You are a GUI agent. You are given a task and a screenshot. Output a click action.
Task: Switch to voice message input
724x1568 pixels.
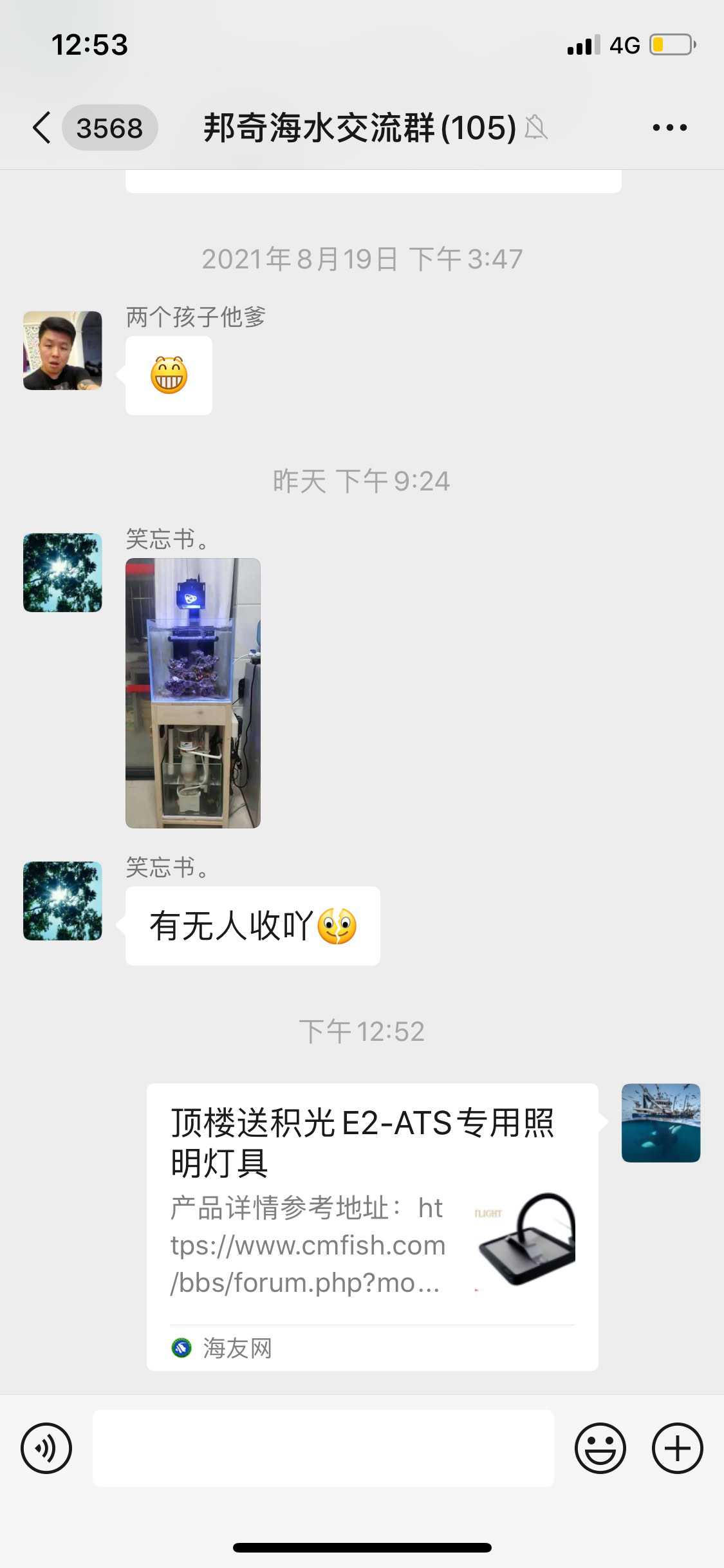point(46,1448)
